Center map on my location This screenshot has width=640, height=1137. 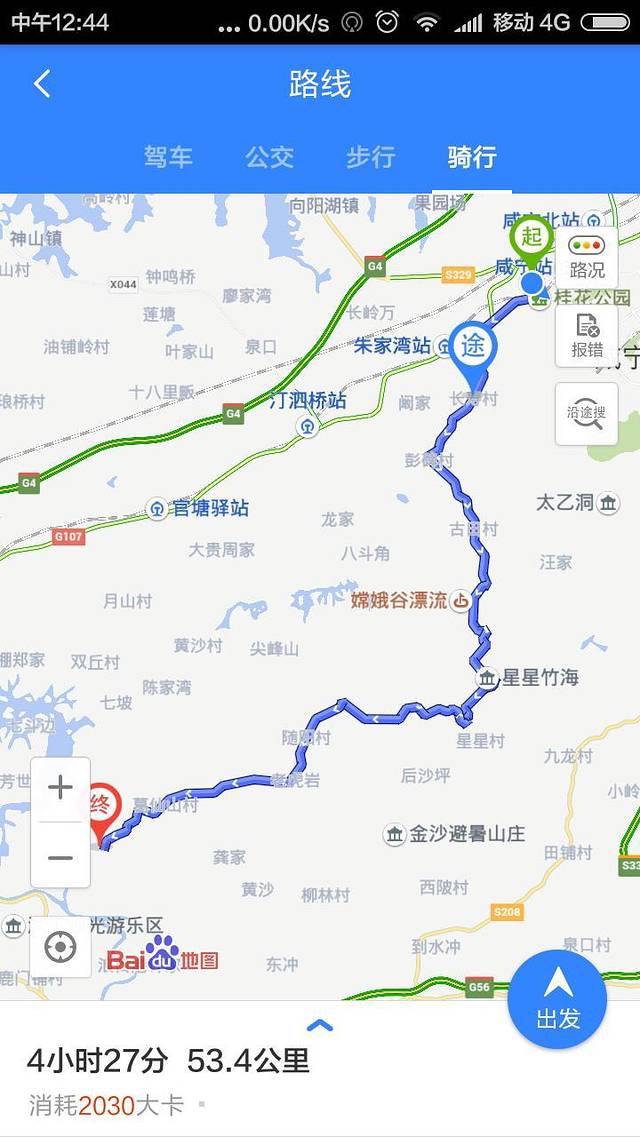(60, 947)
